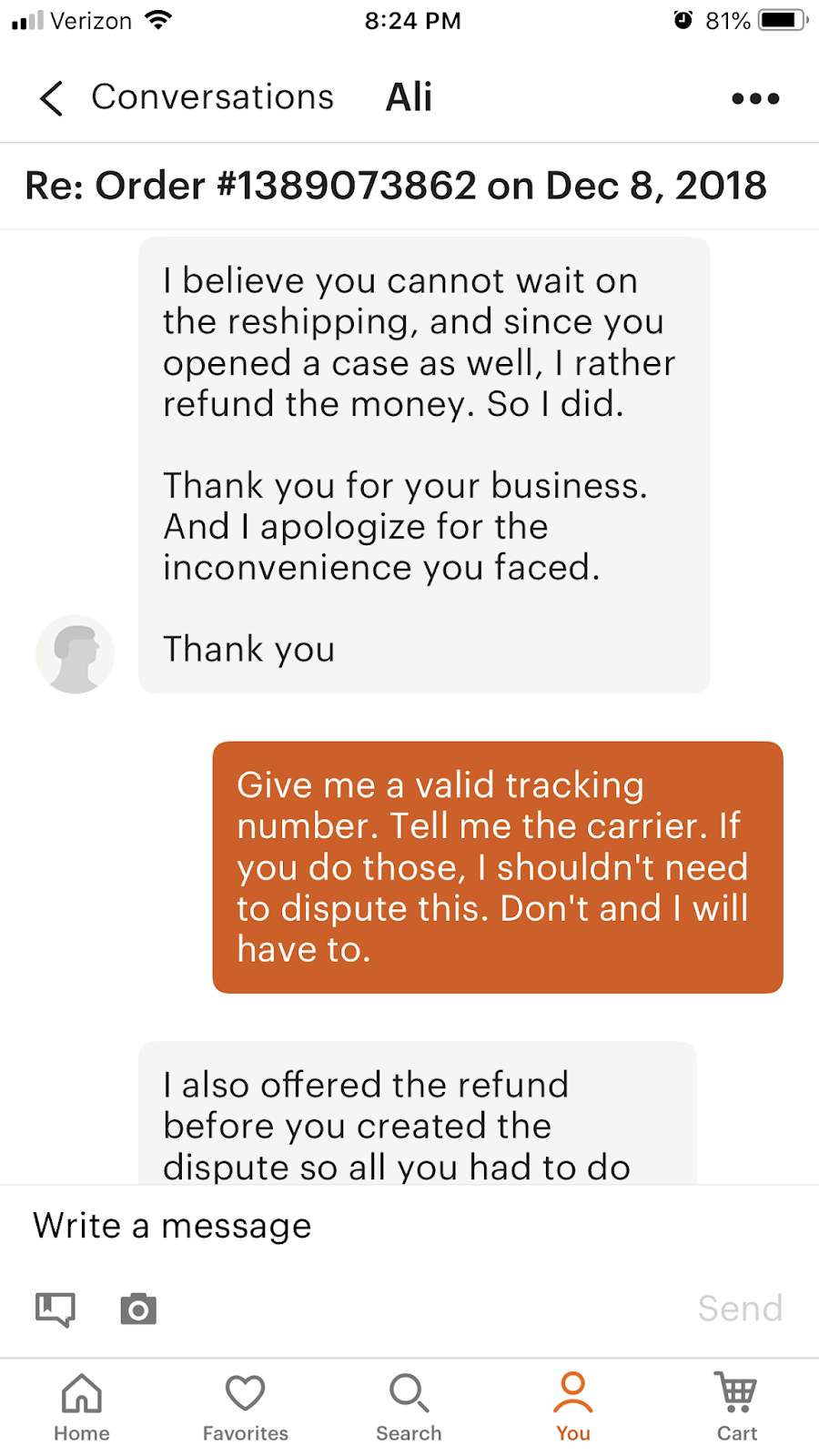Go to the Search tab
Viewport: 819px width, 1456px height.
409,1407
